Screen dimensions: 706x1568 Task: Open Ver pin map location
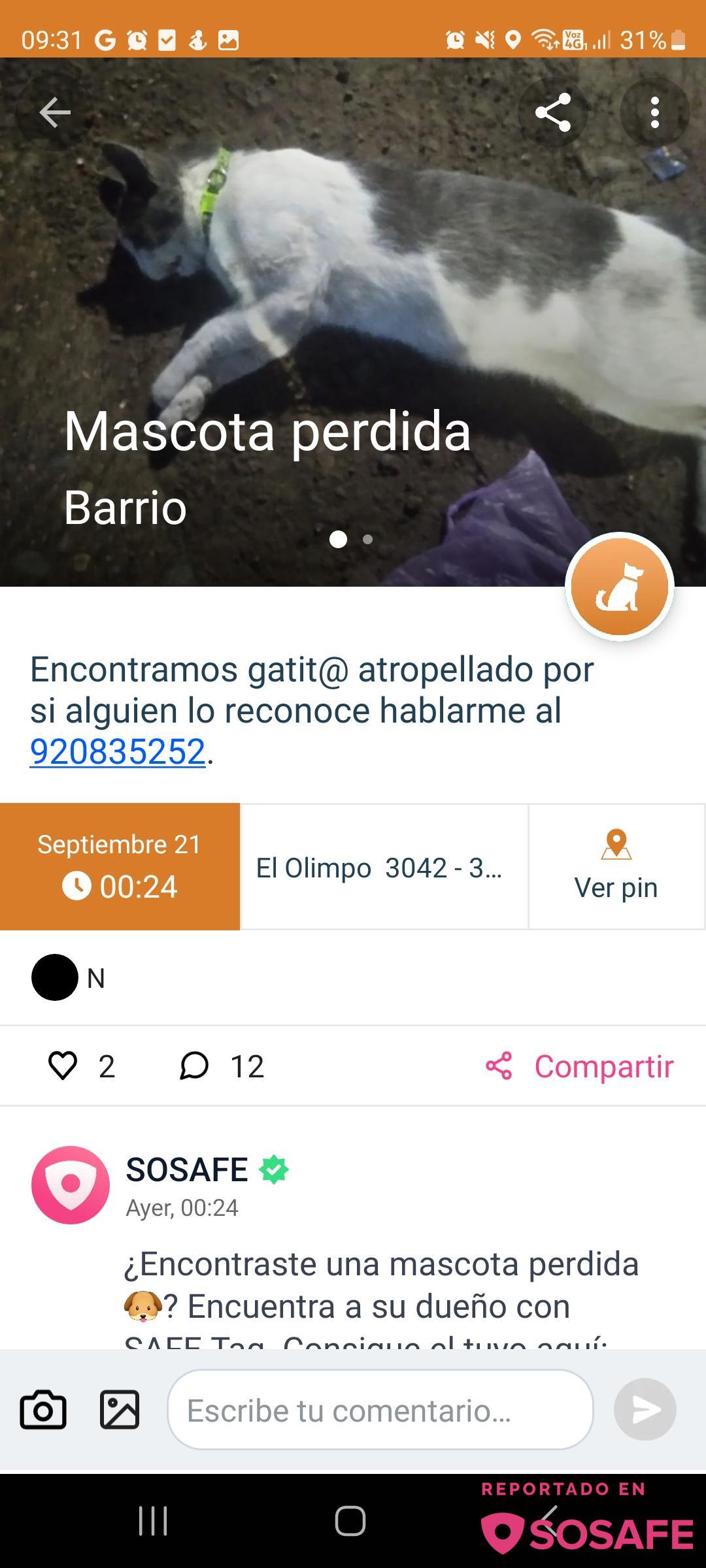616,866
